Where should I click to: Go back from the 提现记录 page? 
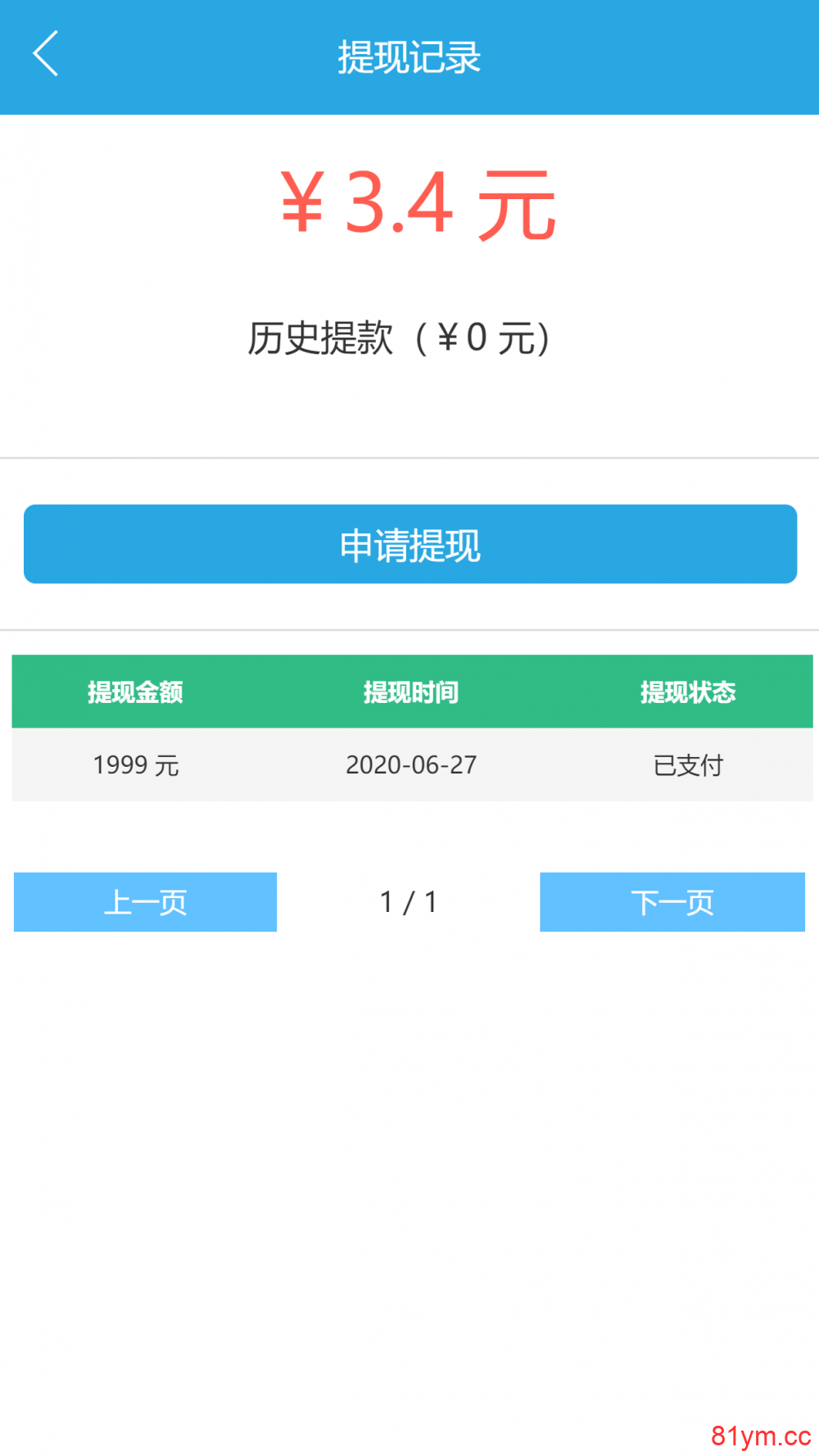[x=46, y=54]
